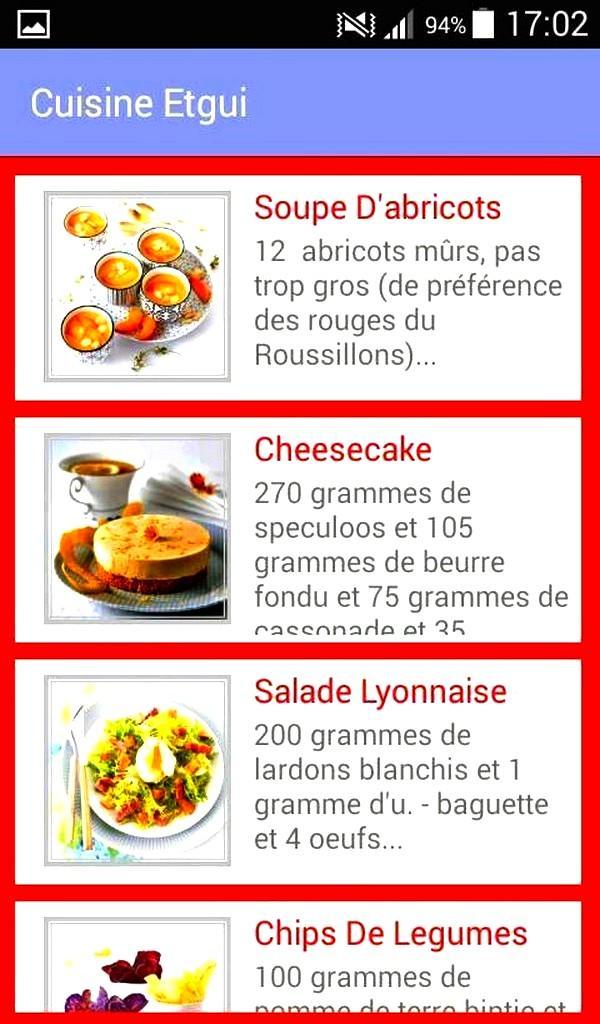
Task: View the Salade Lyonnaise recipe
Action: pos(298,772)
